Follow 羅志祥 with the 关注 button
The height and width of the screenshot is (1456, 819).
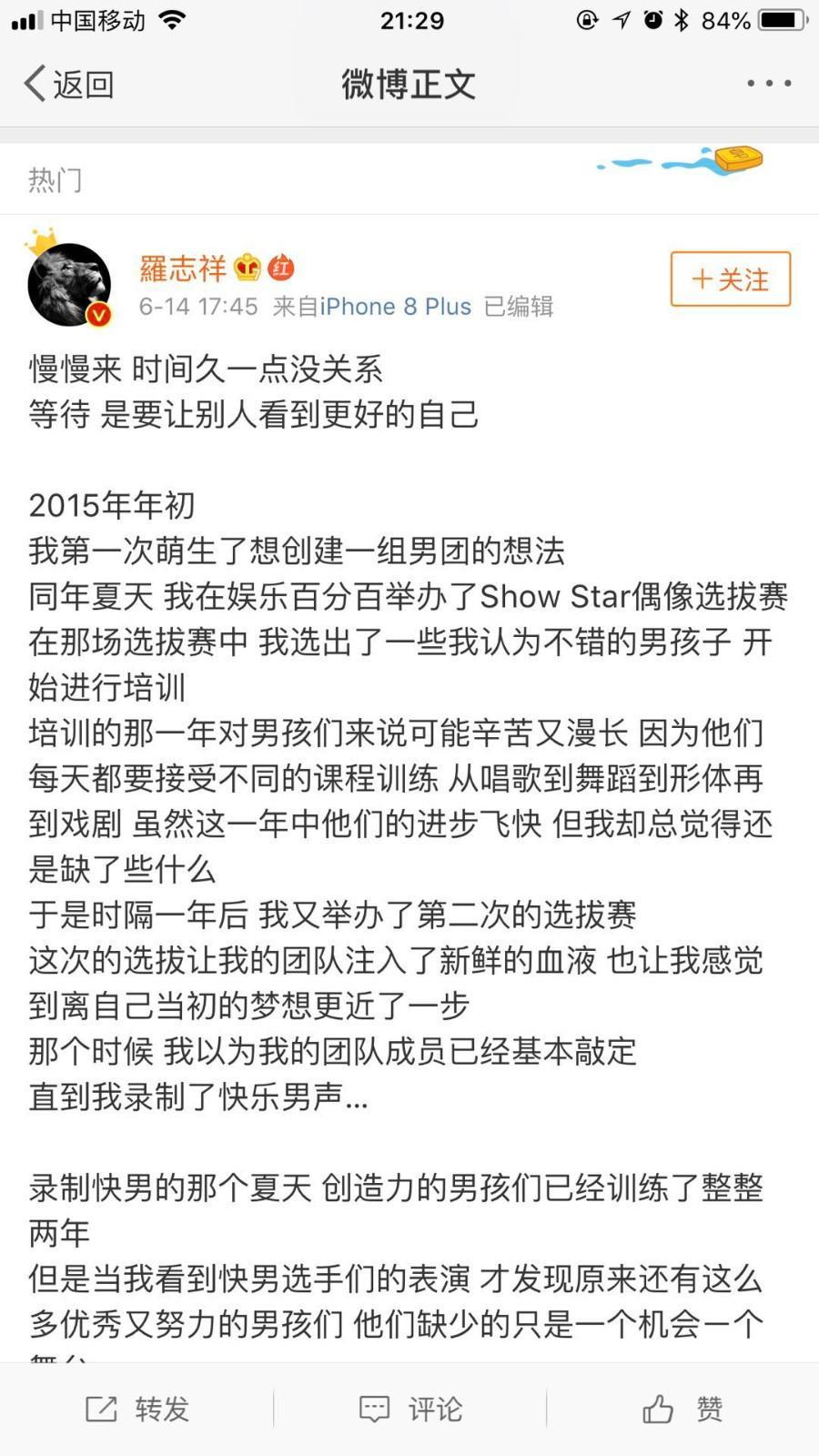[730, 279]
